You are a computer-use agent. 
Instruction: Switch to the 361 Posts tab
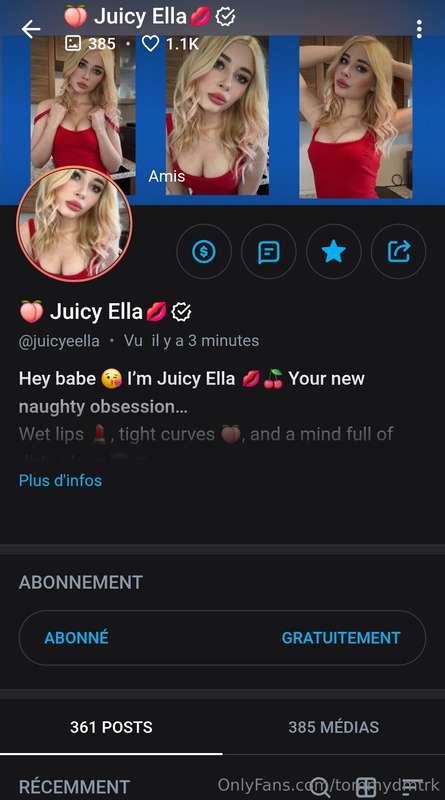[111, 727]
